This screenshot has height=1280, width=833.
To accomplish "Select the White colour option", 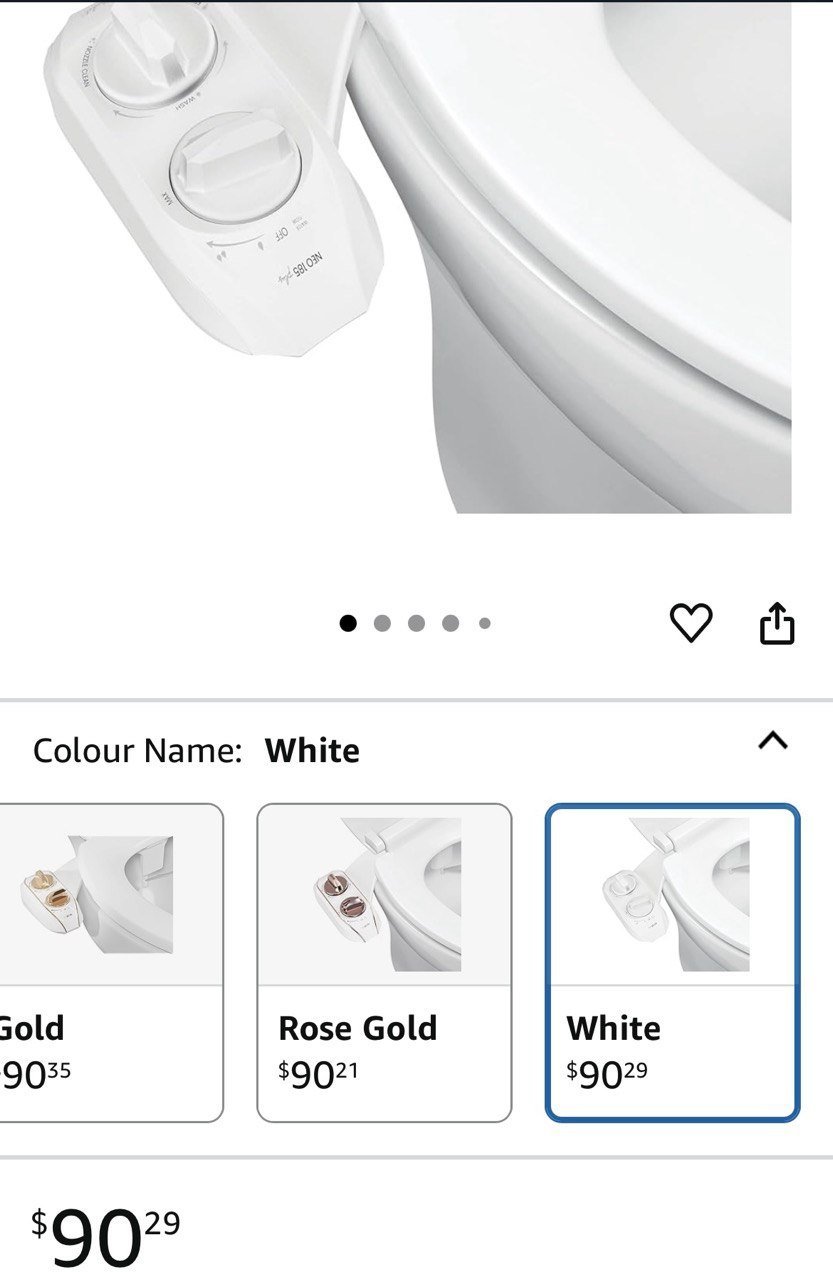I will (x=672, y=962).
